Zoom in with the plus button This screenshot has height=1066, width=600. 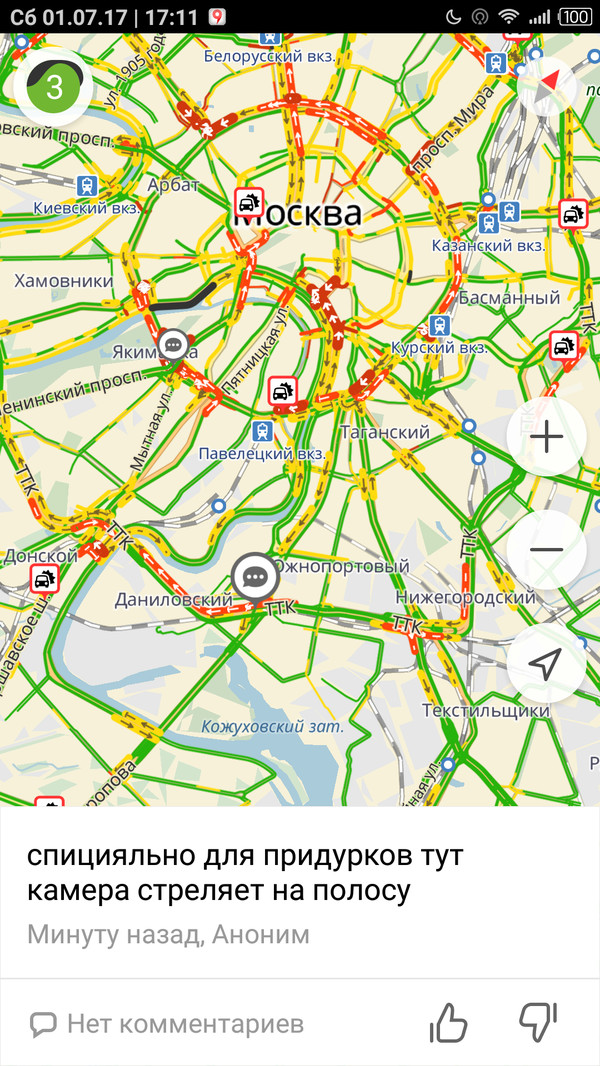click(546, 437)
